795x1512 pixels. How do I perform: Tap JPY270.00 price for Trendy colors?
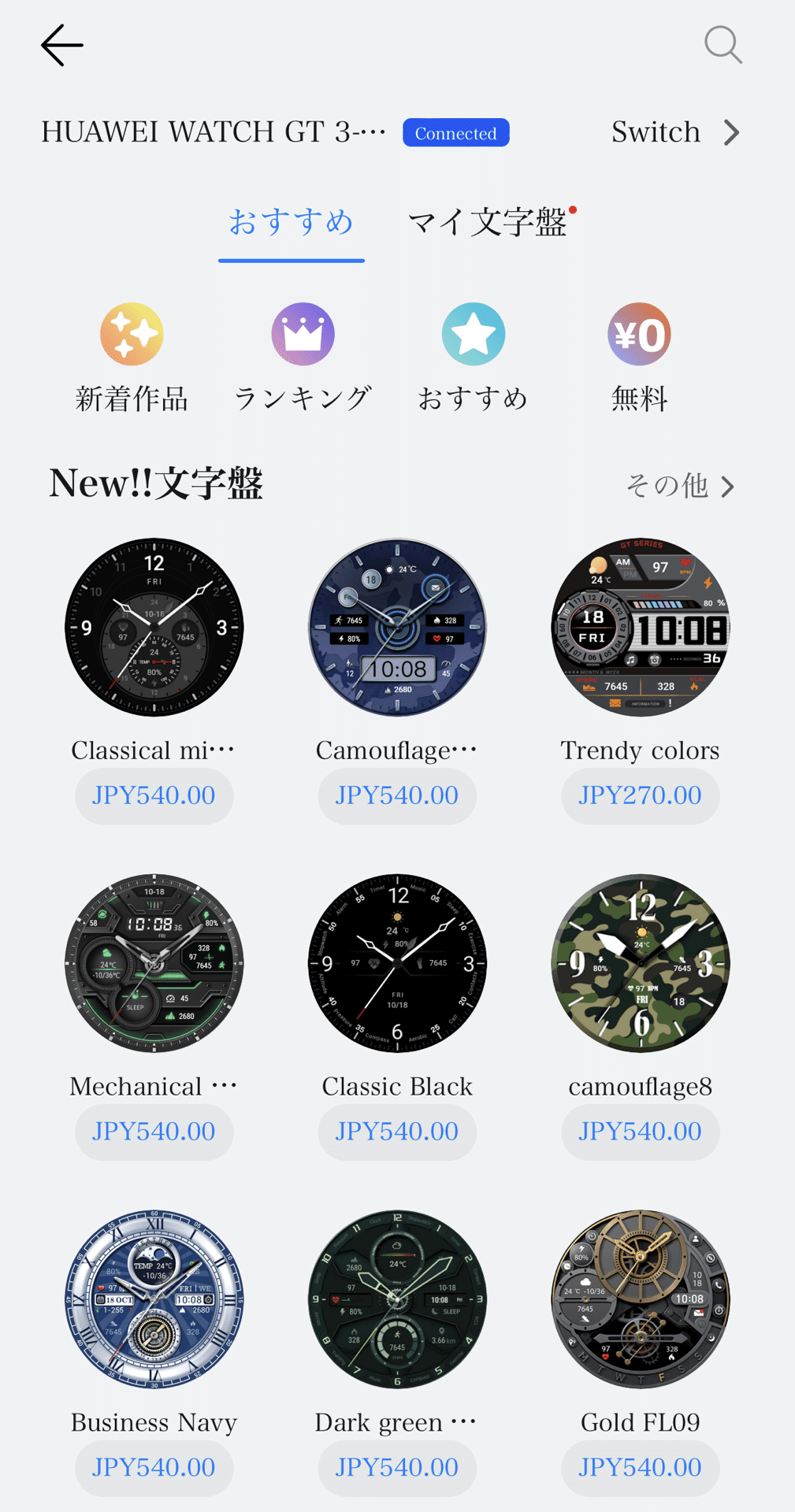[x=640, y=795]
